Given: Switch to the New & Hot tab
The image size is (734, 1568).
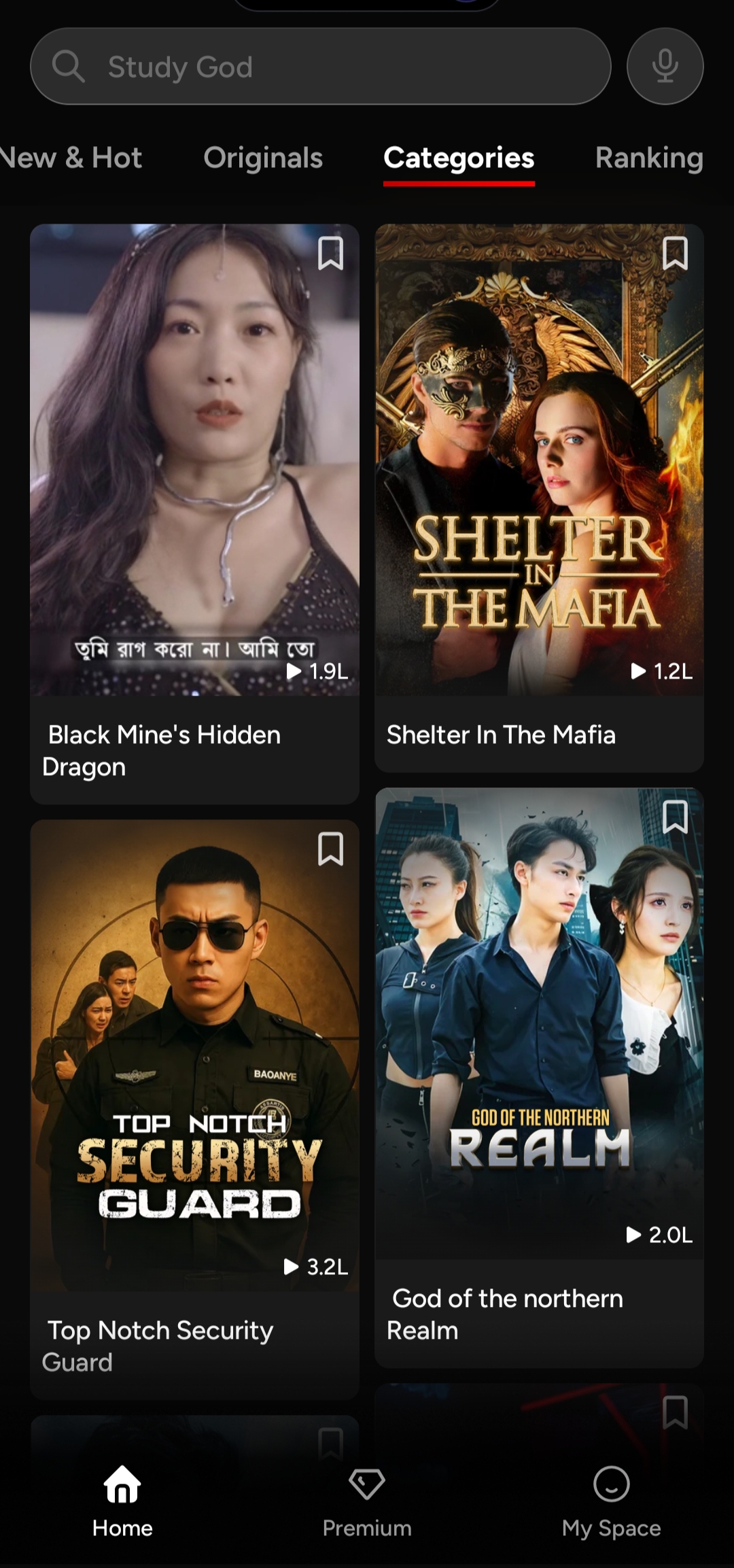Looking at the screenshot, I should tap(71, 158).
